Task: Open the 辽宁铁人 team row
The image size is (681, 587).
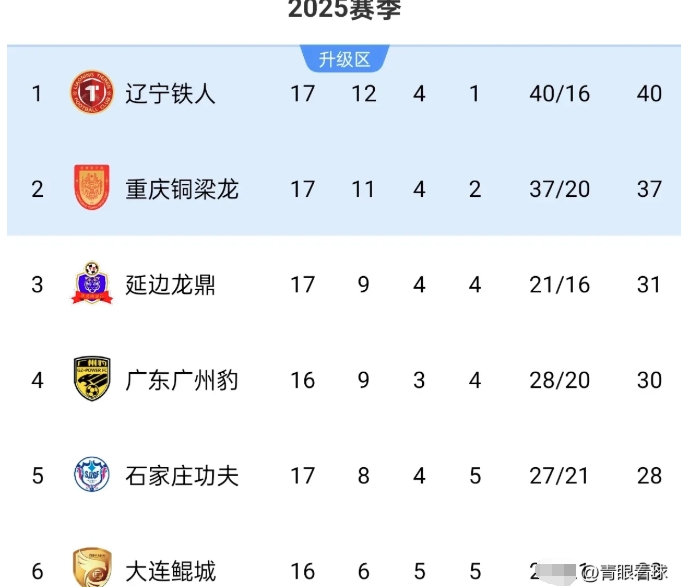Action: (x=344, y=93)
